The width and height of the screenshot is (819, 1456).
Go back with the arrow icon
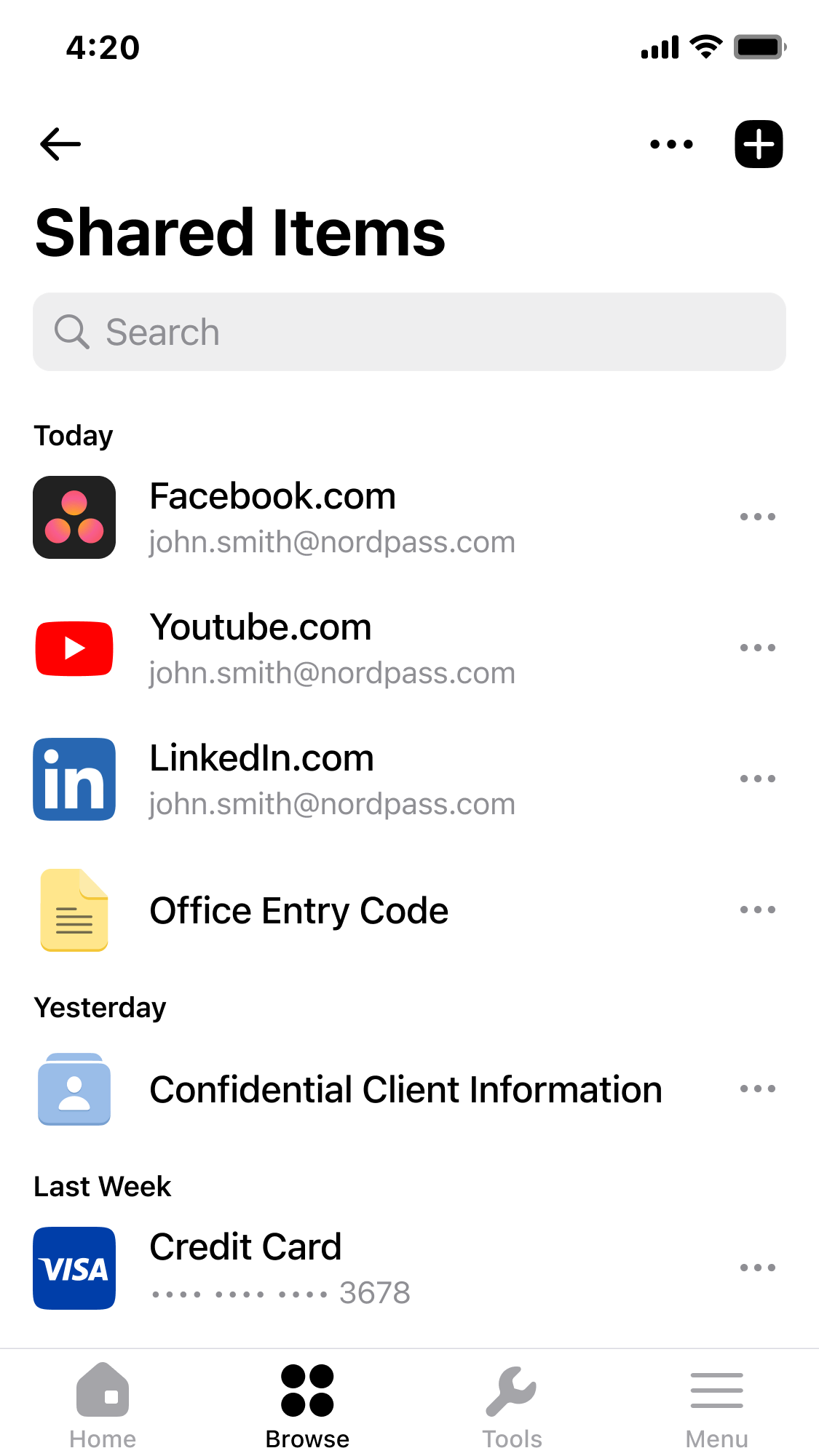(x=60, y=143)
